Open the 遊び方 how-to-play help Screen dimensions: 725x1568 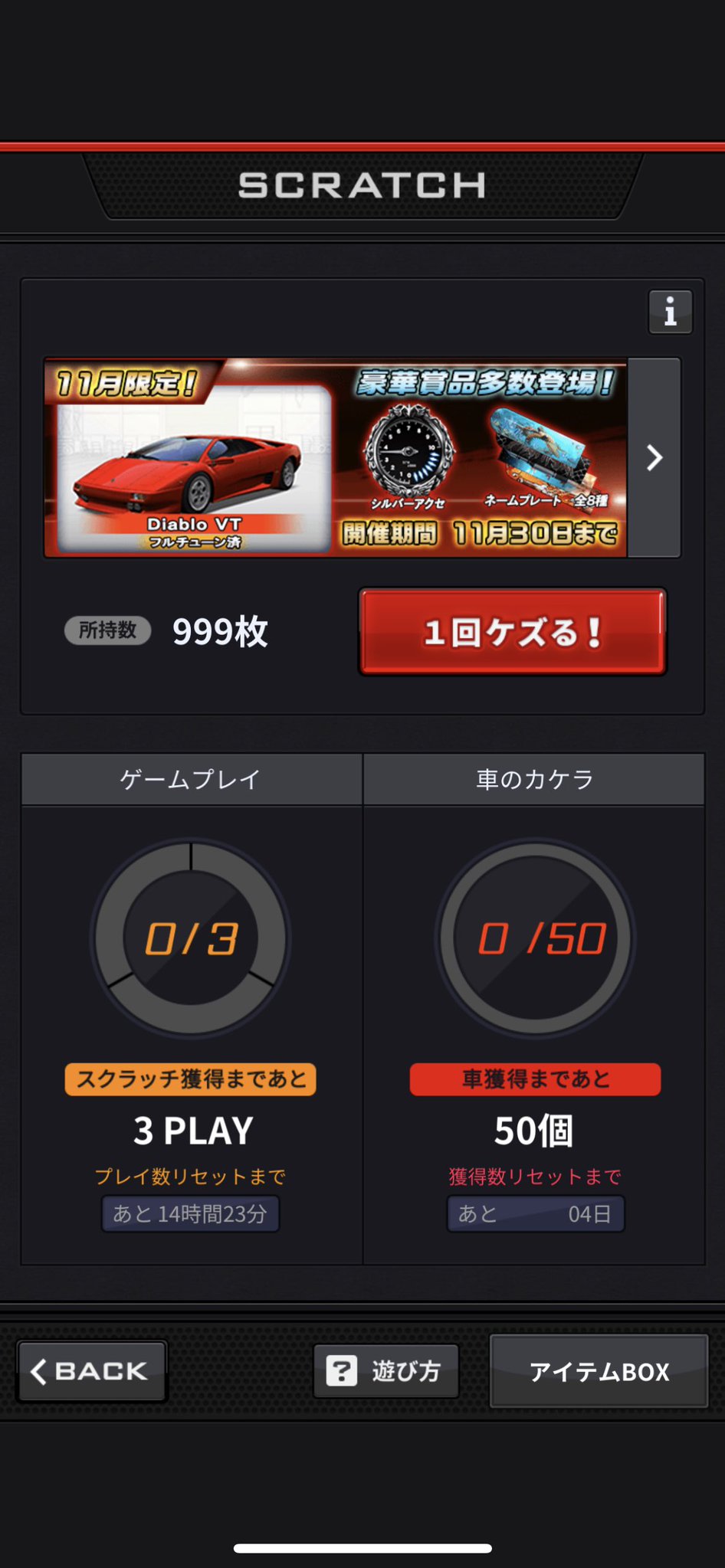point(385,1370)
